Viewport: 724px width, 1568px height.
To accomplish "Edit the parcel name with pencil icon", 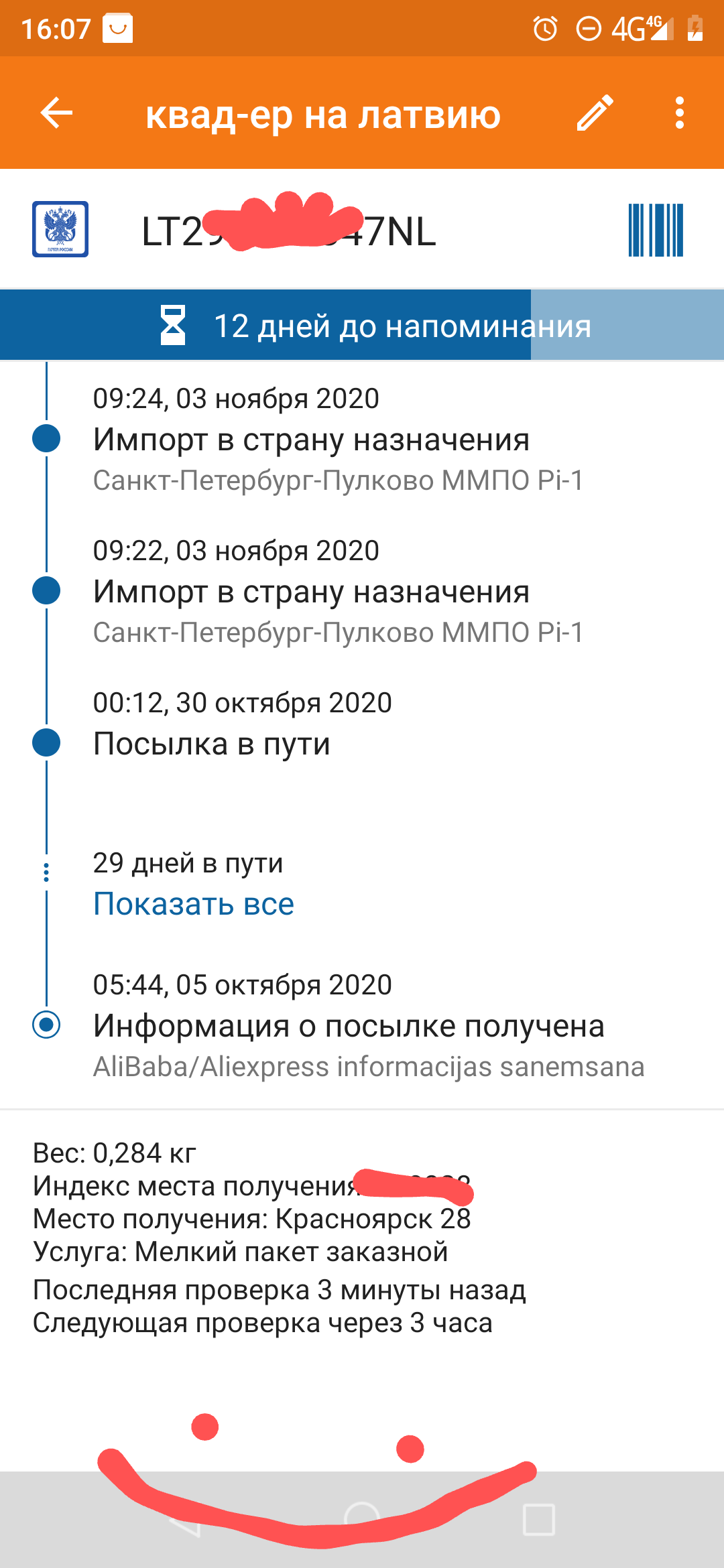I will click(x=595, y=113).
